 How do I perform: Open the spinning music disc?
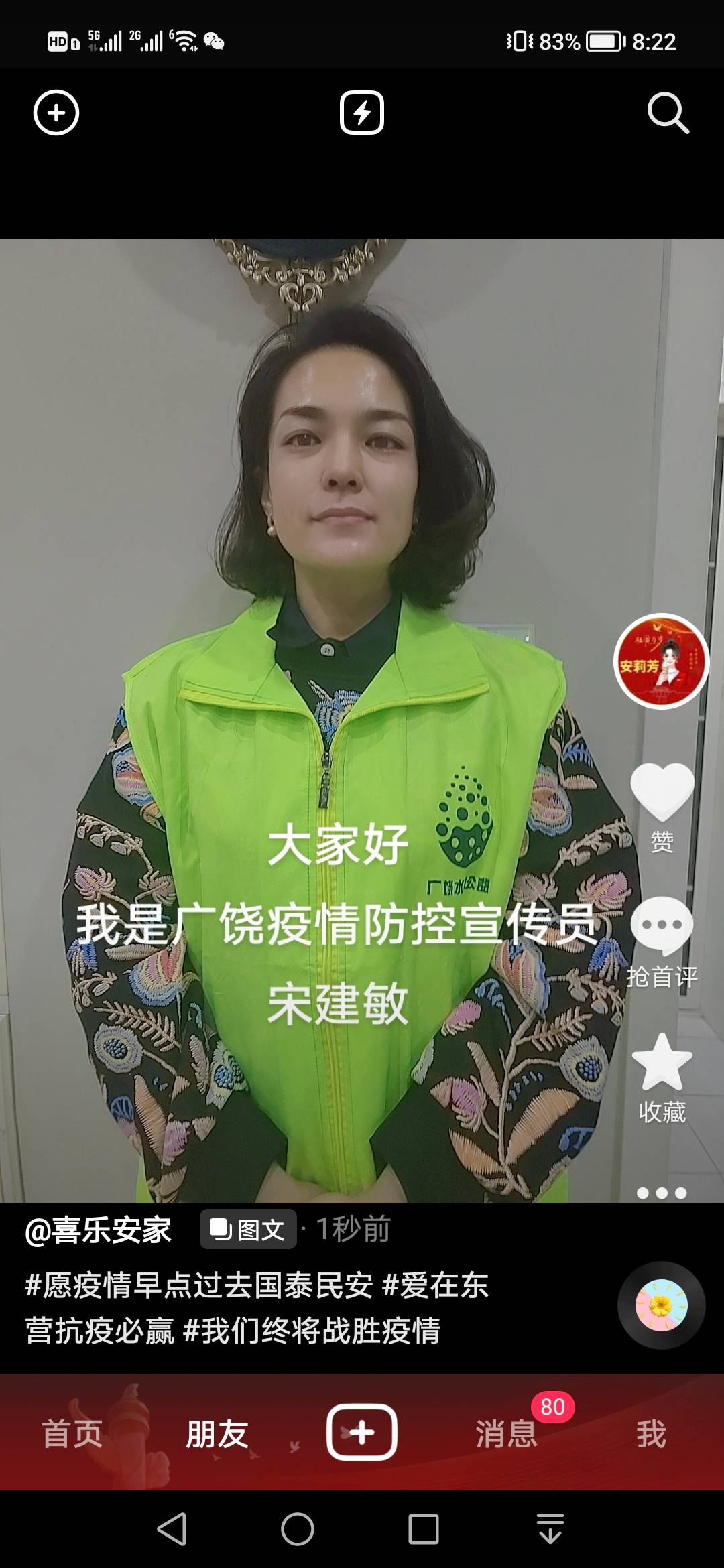pos(661,1305)
